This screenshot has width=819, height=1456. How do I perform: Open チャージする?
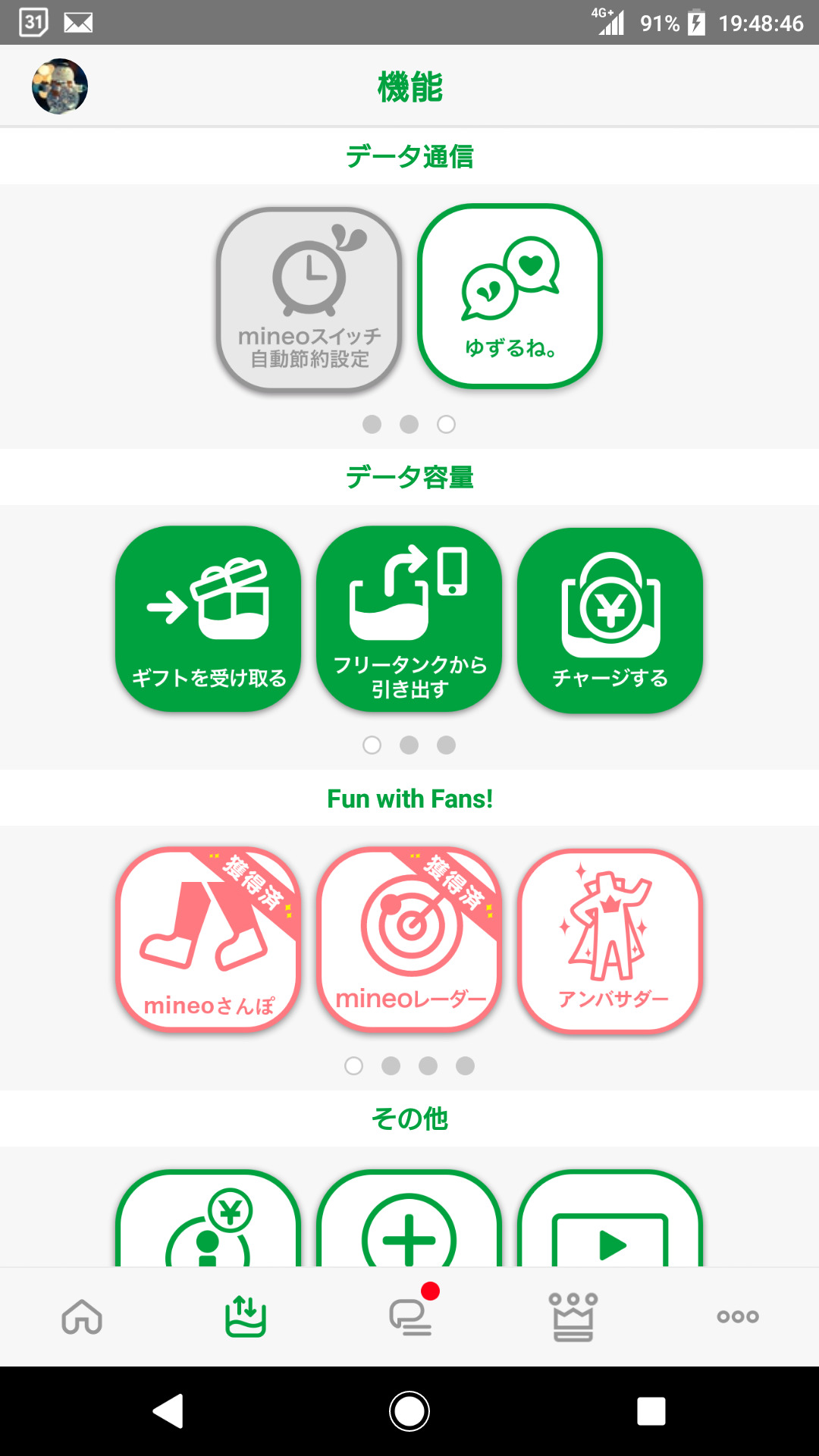[610, 620]
